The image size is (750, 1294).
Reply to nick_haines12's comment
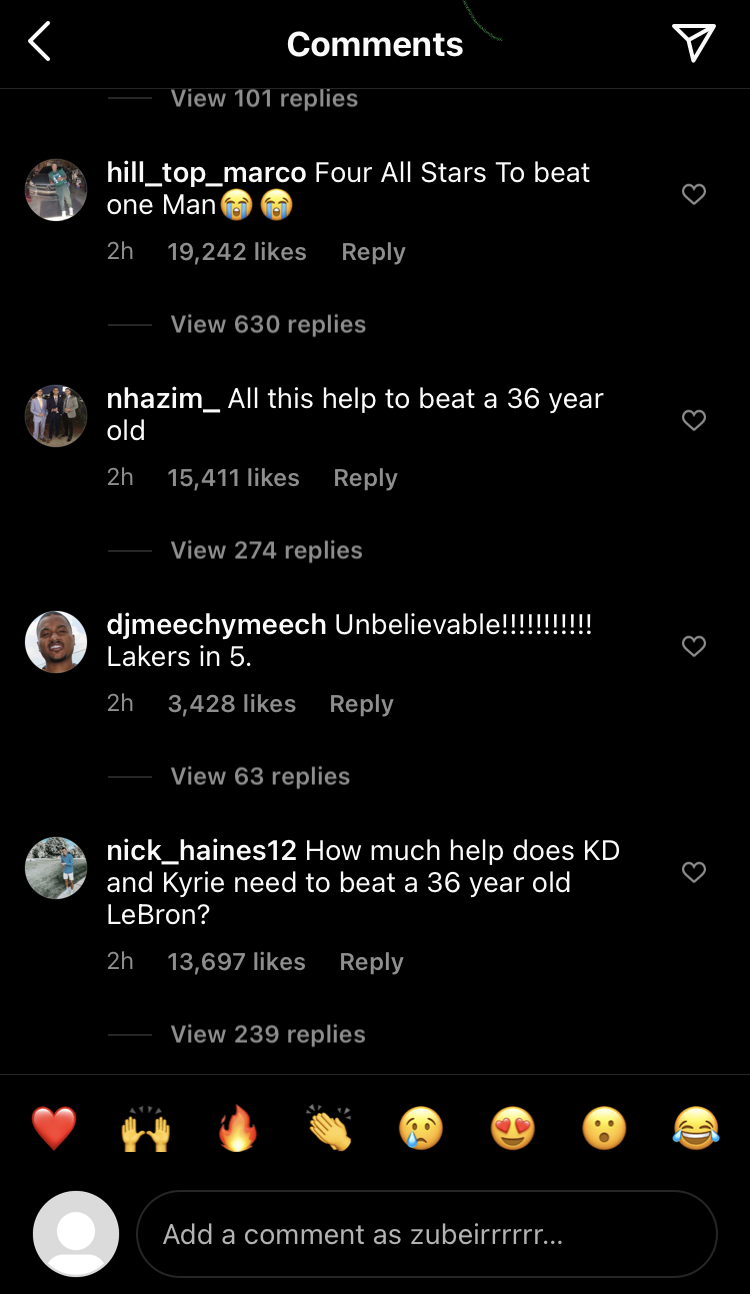click(371, 962)
